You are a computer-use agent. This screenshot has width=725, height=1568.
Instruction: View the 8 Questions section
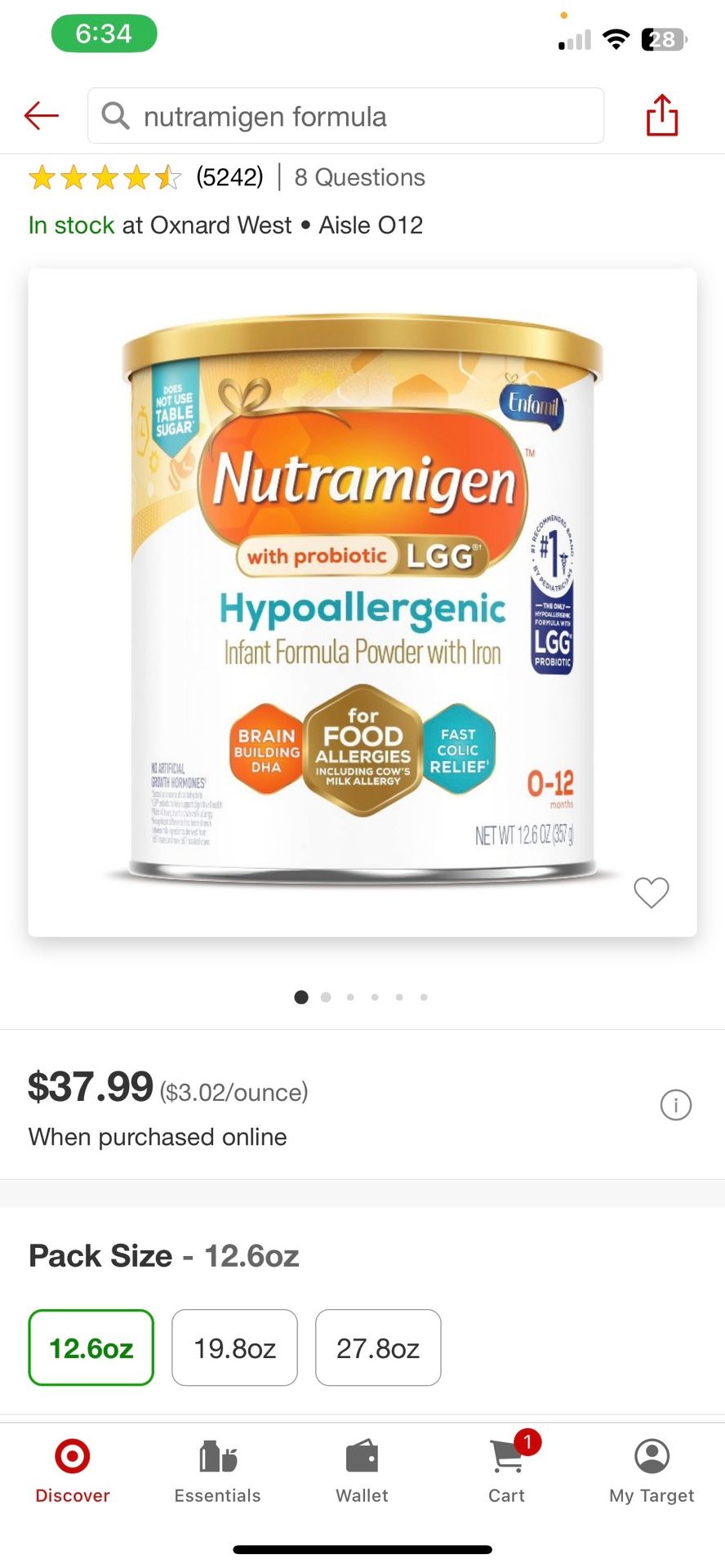tap(359, 177)
